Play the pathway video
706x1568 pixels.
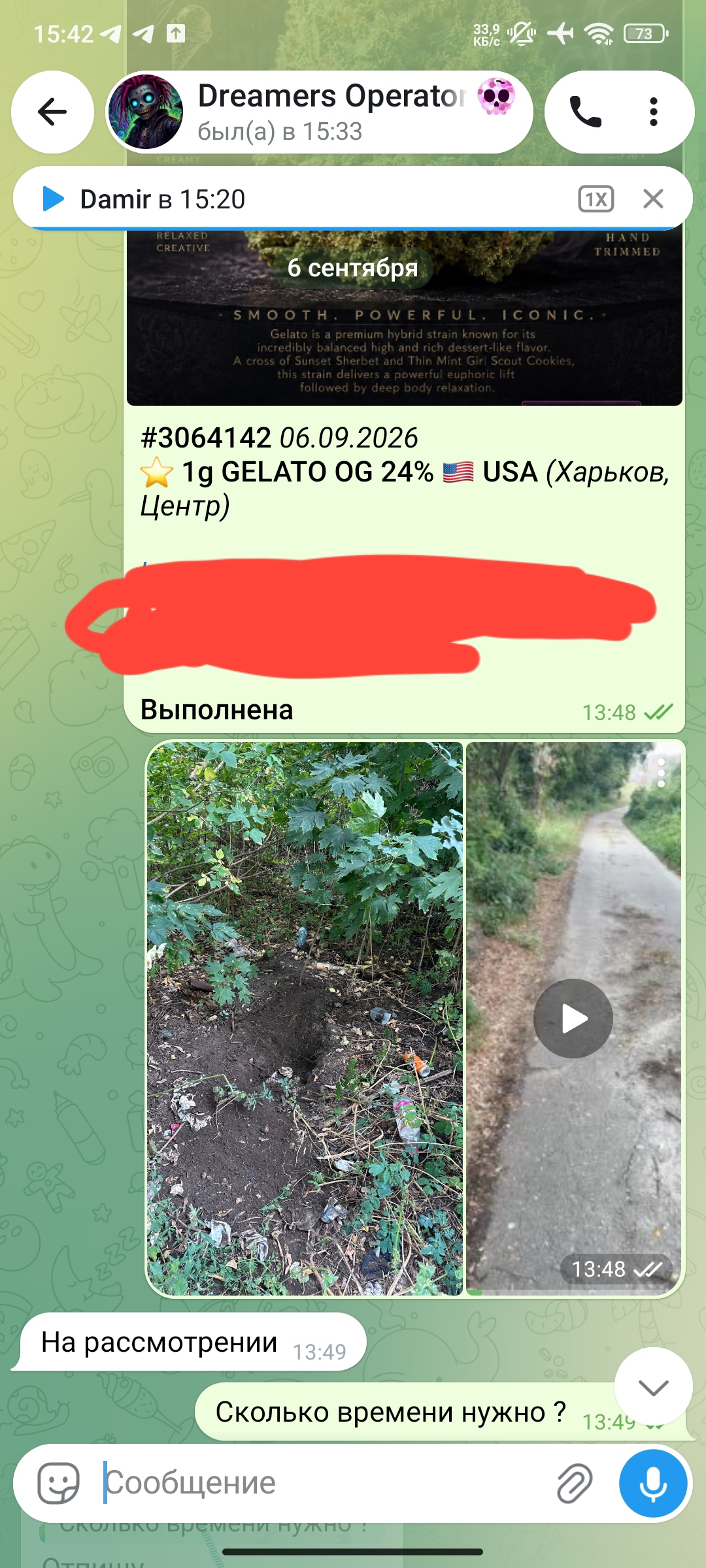point(573,1019)
